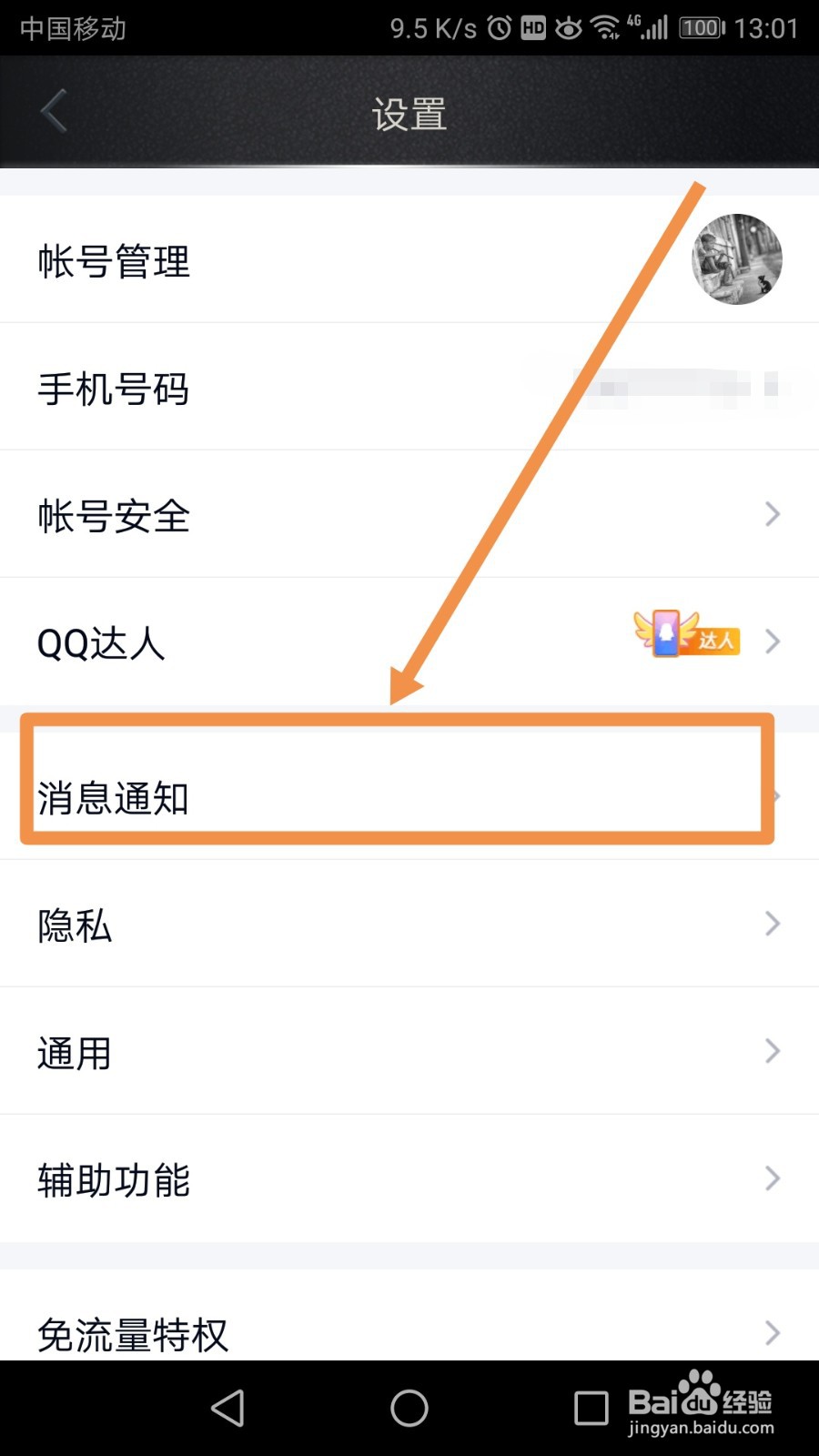
Task: Open the 免流量特权 data-free privilege entry
Action: click(x=133, y=1332)
